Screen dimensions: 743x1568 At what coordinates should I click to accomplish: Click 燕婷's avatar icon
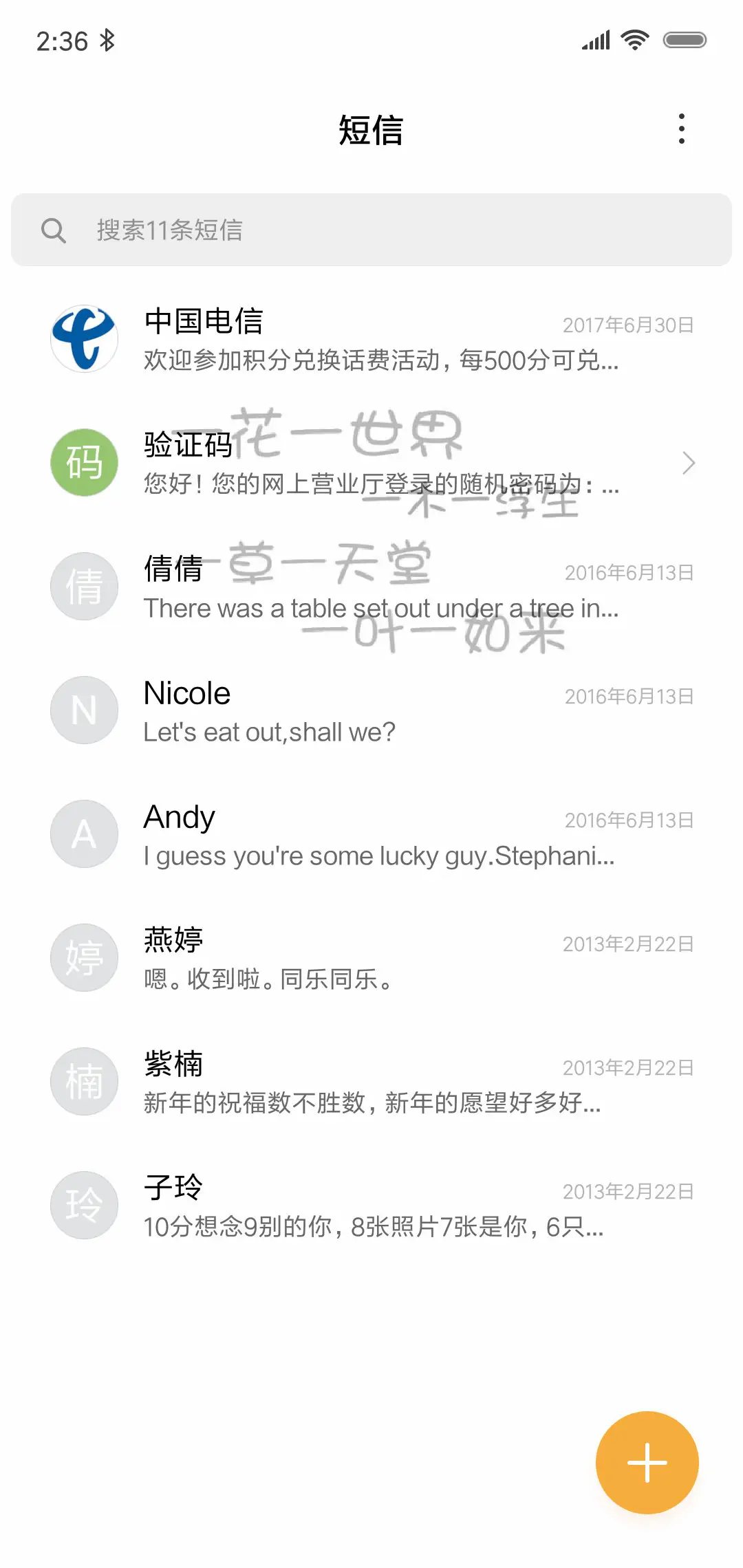click(x=84, y=957)
